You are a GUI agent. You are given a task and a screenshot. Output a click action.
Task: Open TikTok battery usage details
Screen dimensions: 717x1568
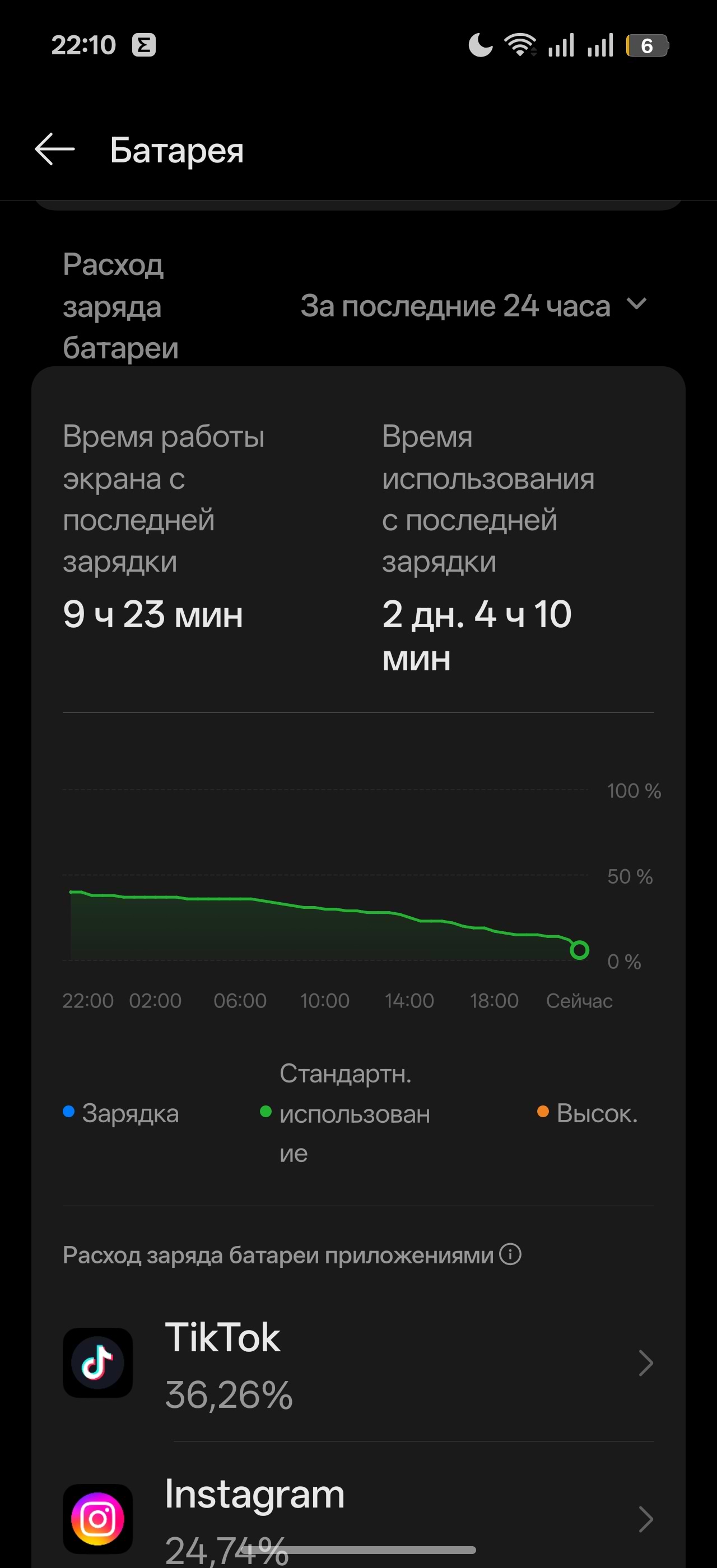pos(358,1364)
